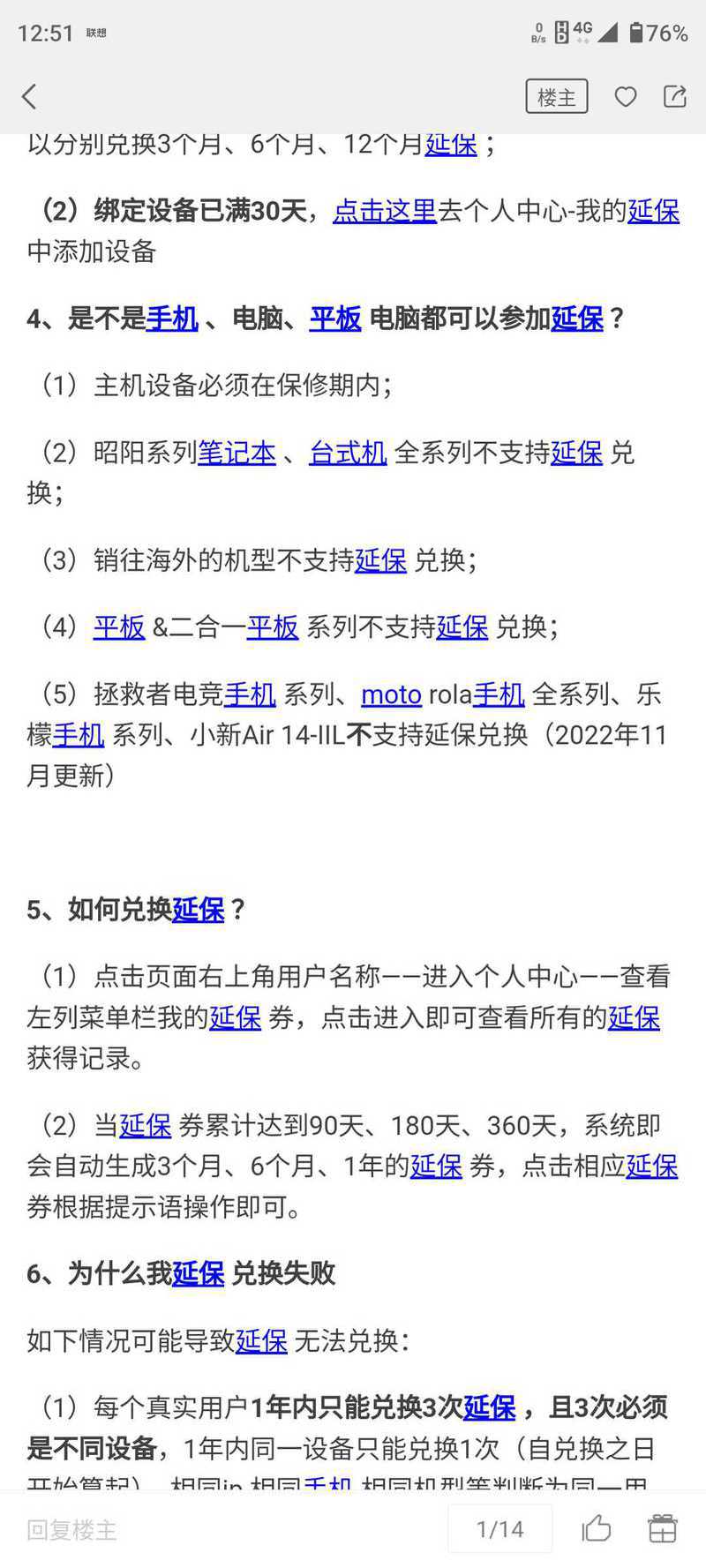Image resolution: width=706 pixels, height=1568 pixels.
Task: Tap the 楼主 filter button
Action: pos(557,97)
